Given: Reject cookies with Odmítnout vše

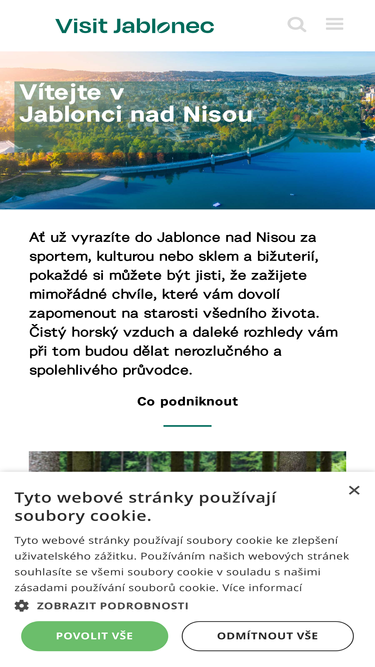Looking at the screenshot, I should tap(268, 636).
